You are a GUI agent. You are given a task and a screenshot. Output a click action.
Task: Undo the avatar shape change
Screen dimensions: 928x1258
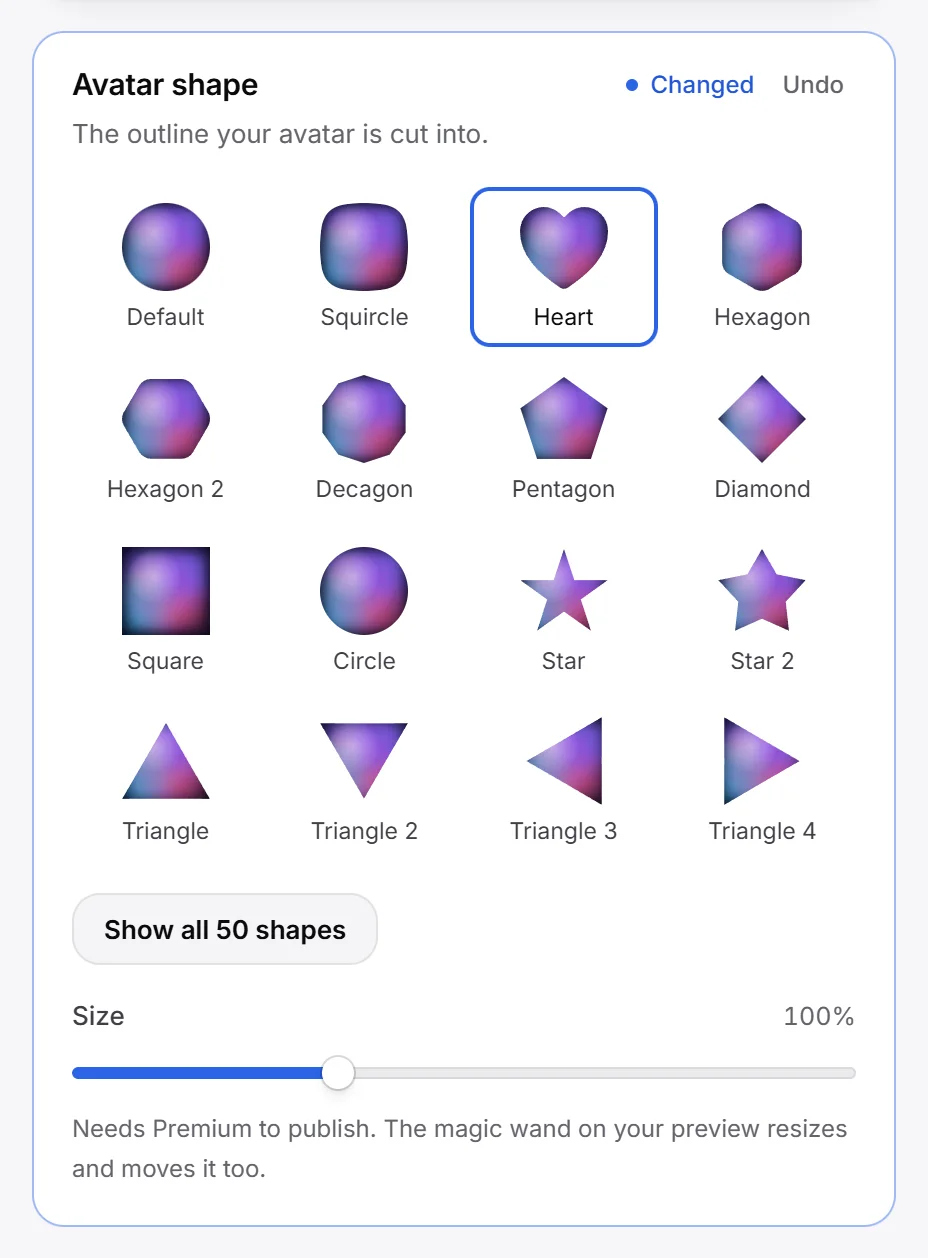813,85
